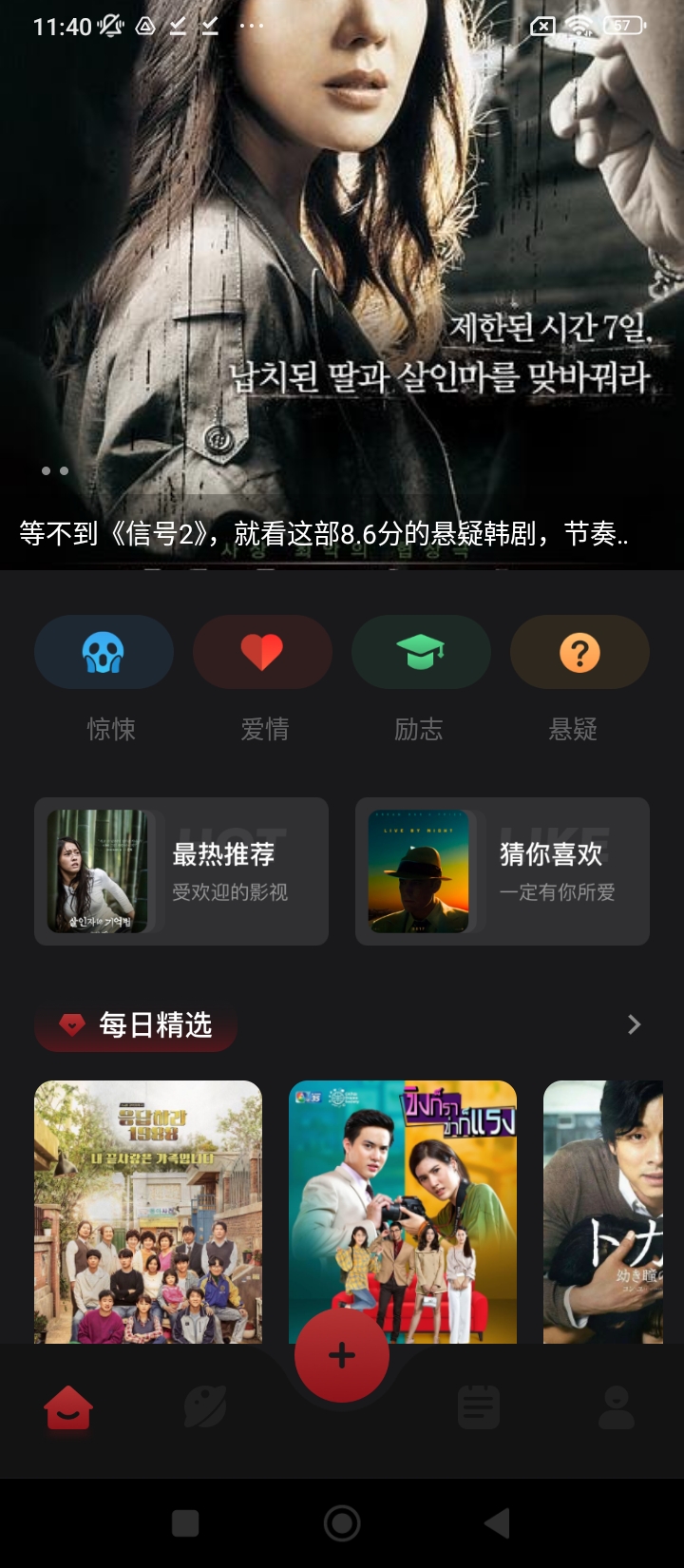Go to the profile tab

(616, 1407)
